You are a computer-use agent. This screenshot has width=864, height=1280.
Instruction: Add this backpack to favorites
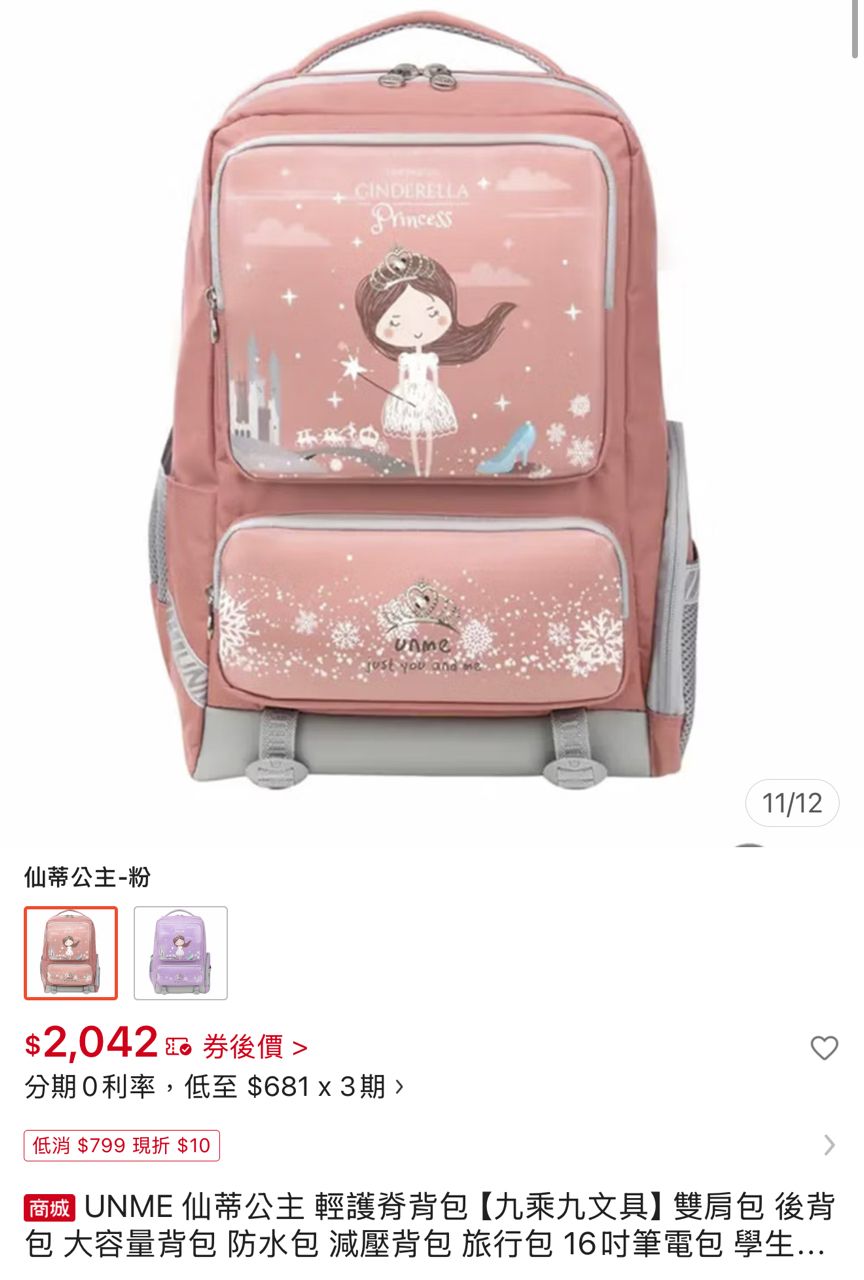click(x=823, y=1048)
